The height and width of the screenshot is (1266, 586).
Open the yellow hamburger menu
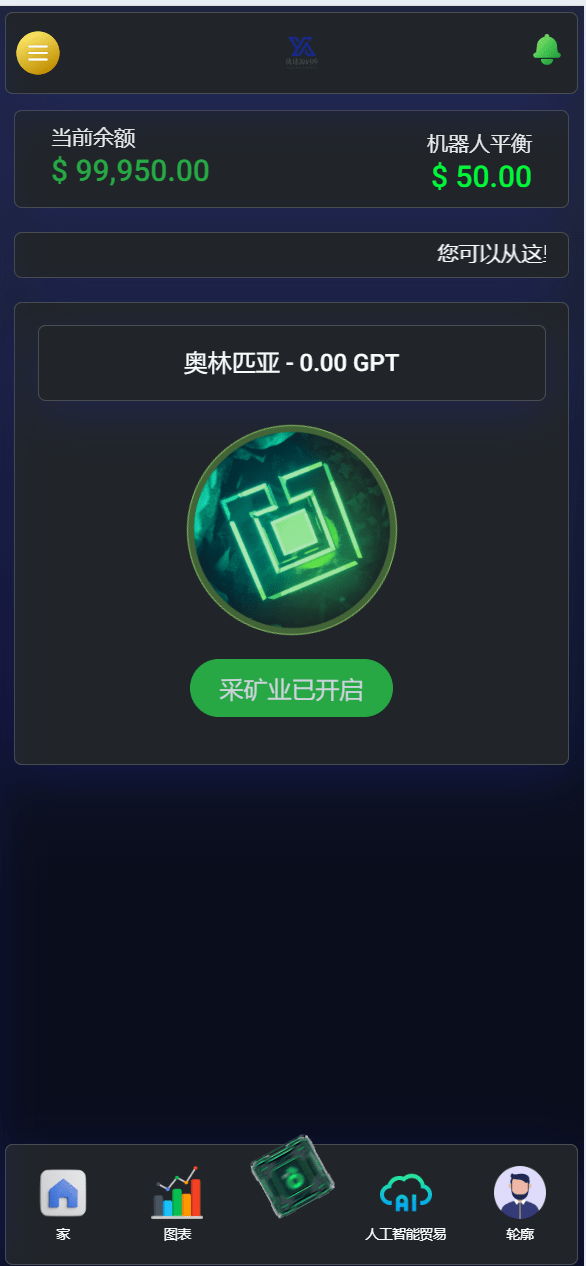(x=38, y=53)
